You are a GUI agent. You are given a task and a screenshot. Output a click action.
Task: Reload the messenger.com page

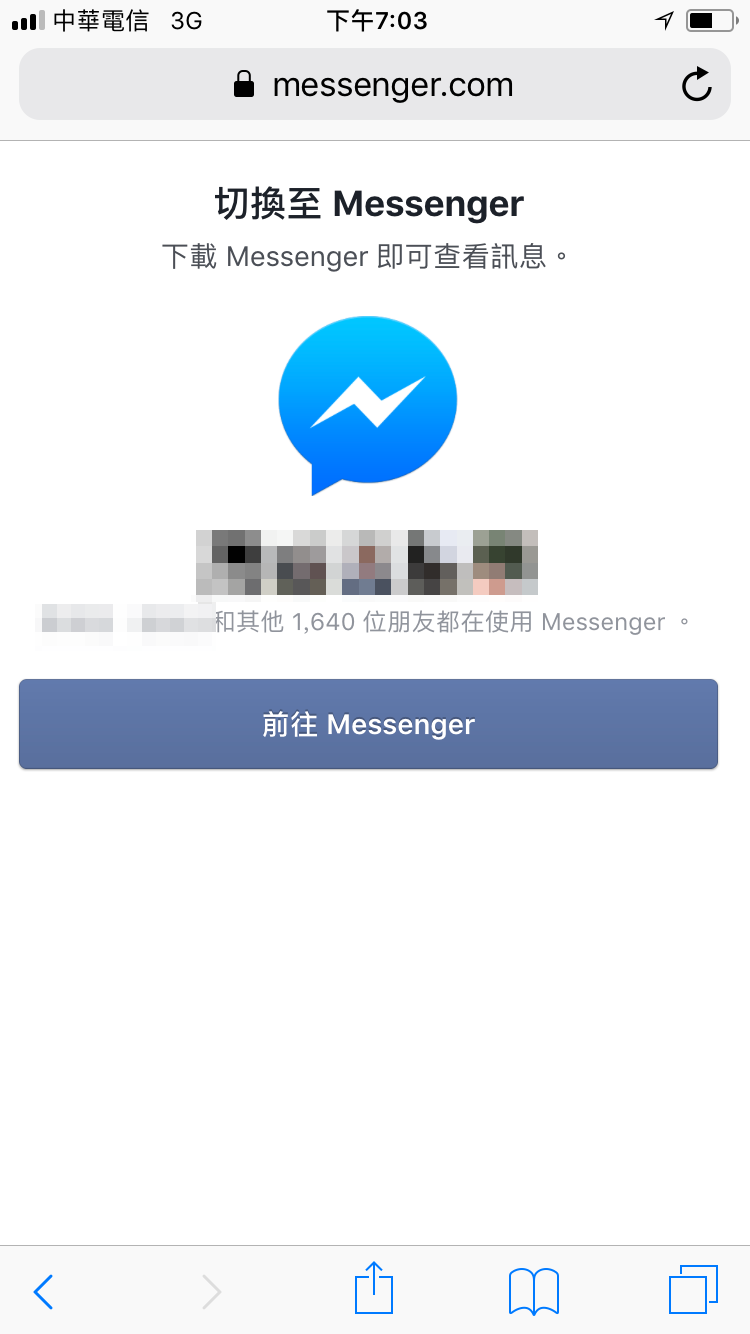pos(696,85)
